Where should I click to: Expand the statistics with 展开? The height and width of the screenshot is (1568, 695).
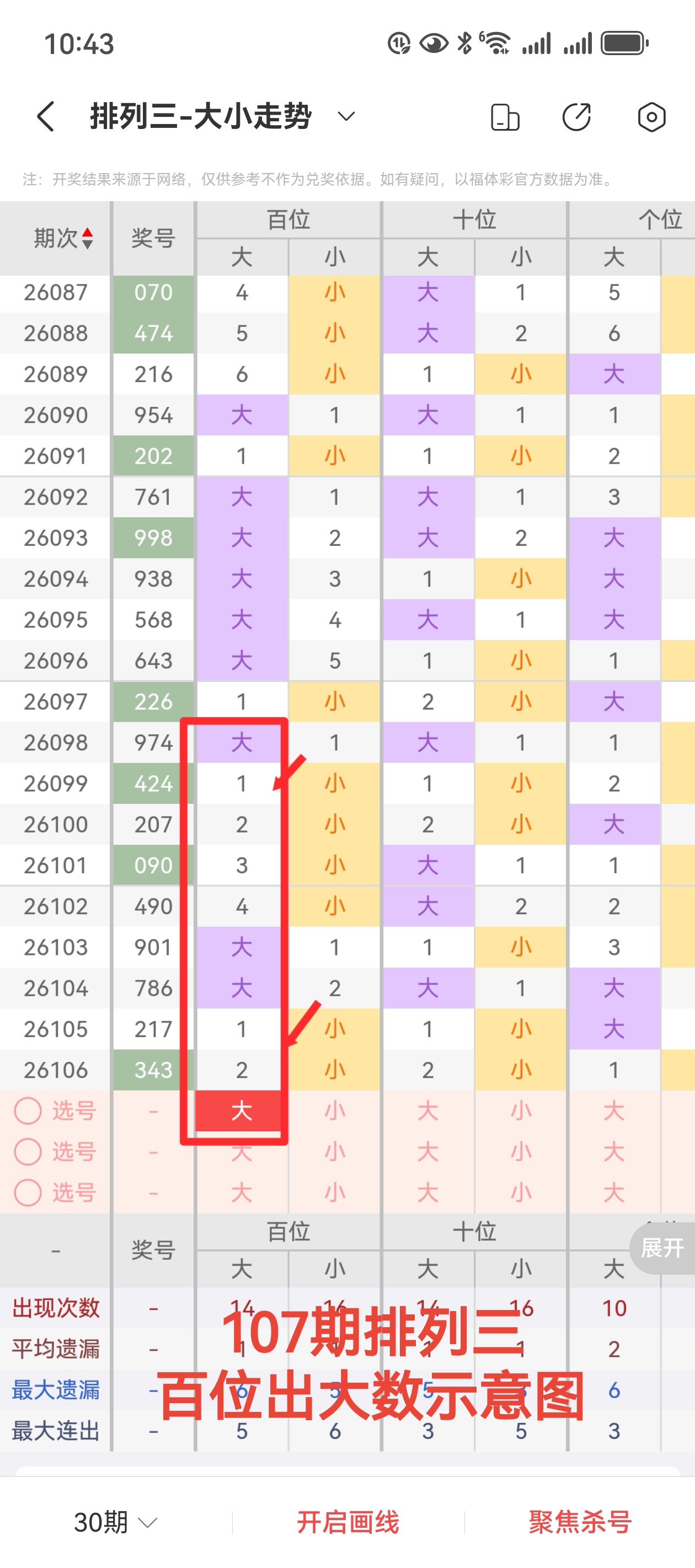click(x=662, y=1247)
